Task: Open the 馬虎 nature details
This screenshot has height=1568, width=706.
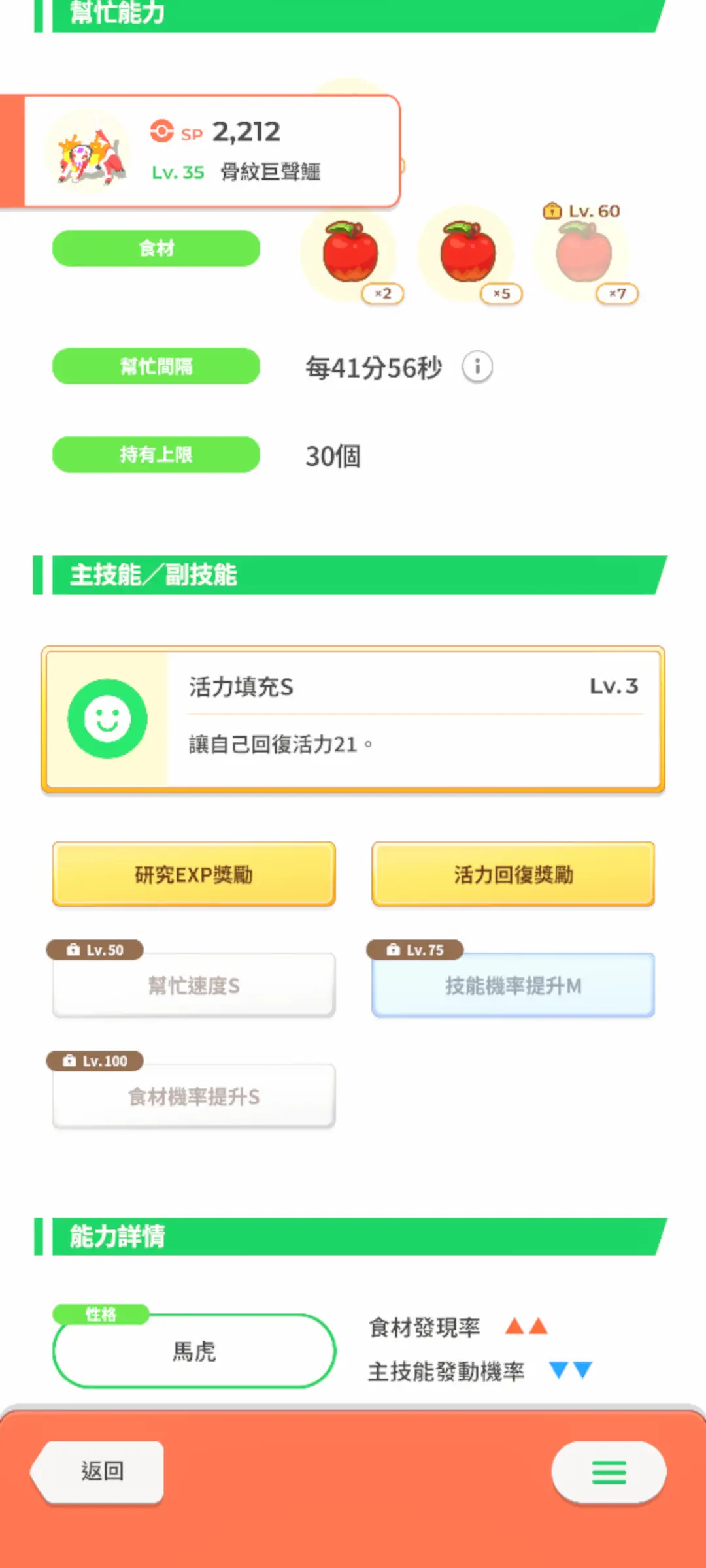Action: coord(194,1350)
